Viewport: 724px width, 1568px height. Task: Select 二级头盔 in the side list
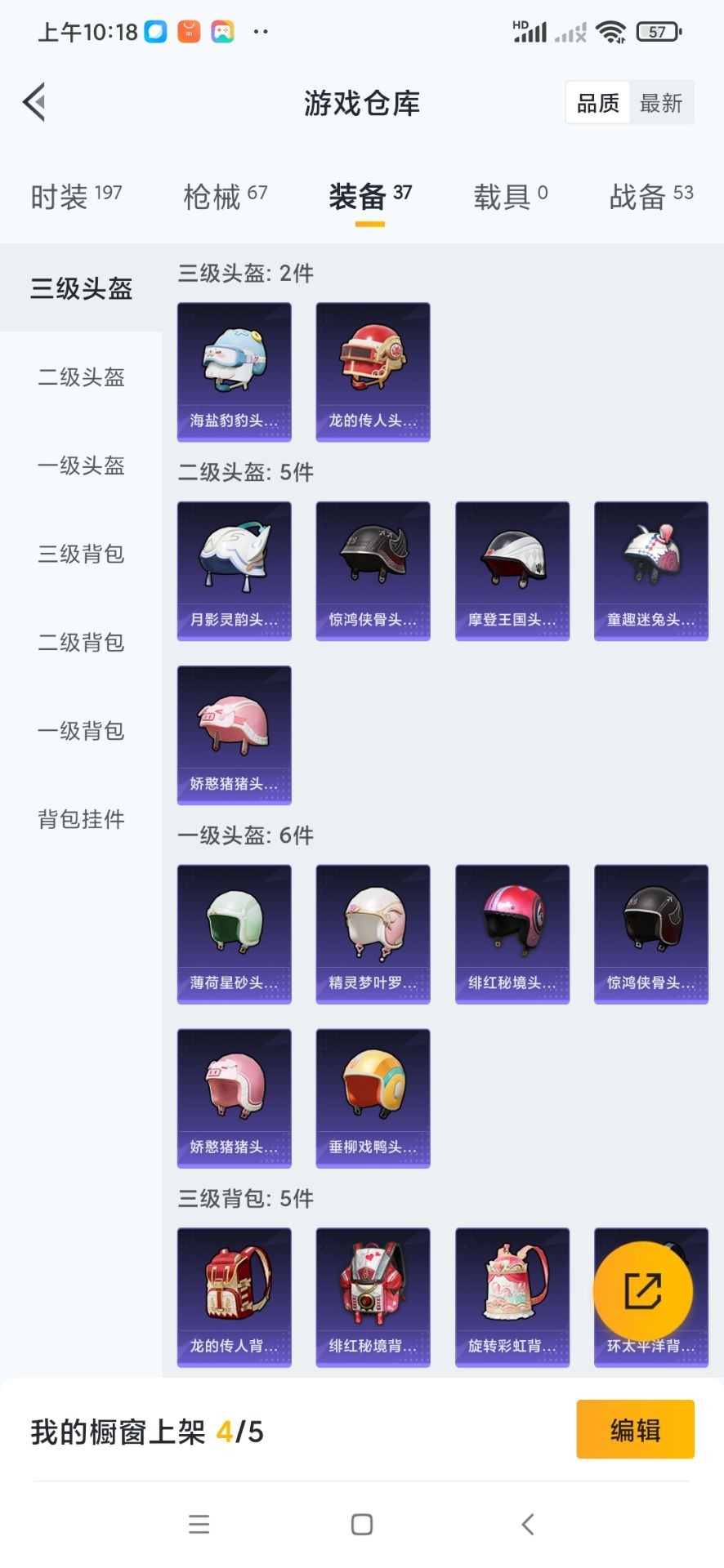coord(81,377)
